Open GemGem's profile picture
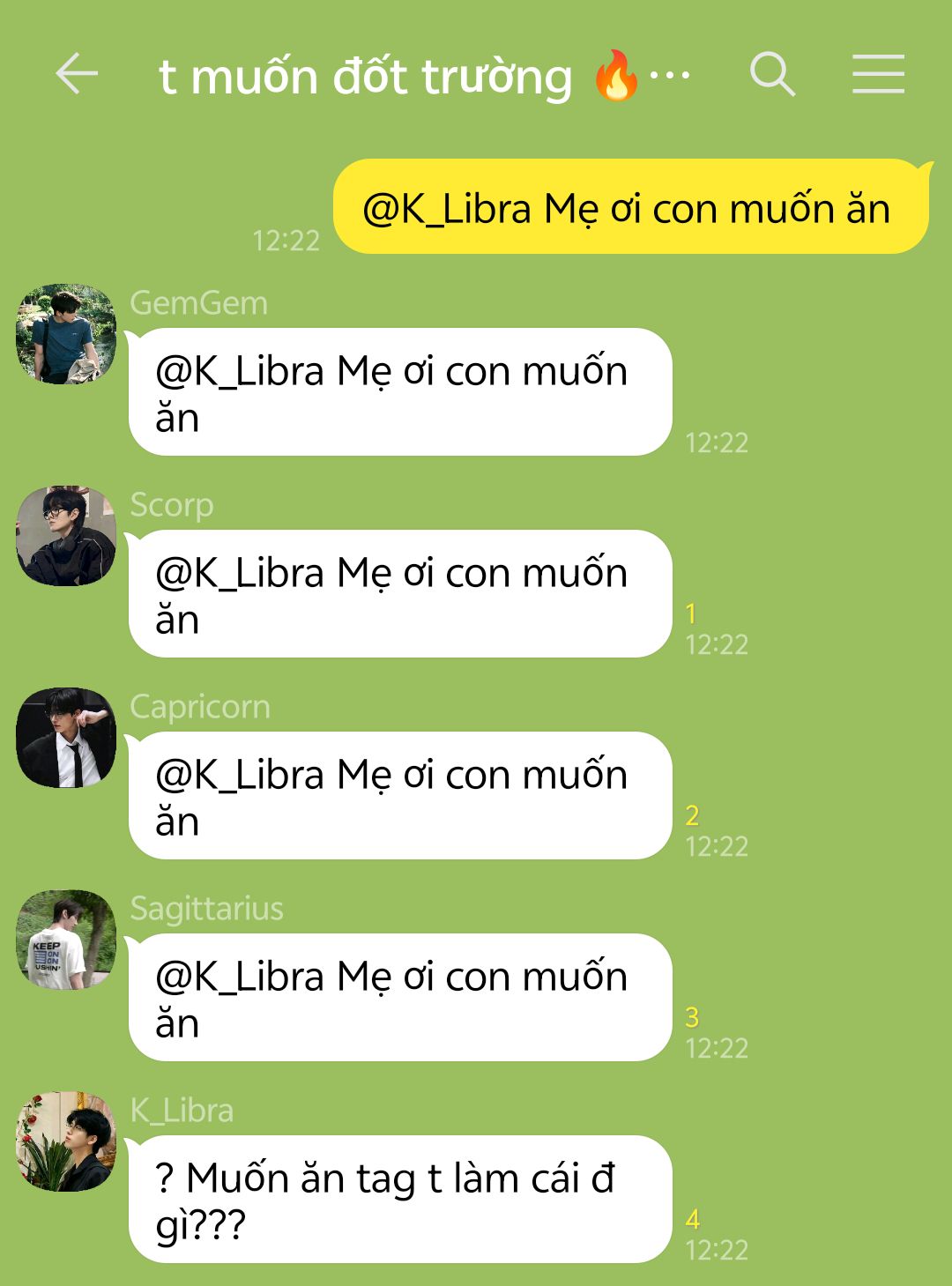 66,334
